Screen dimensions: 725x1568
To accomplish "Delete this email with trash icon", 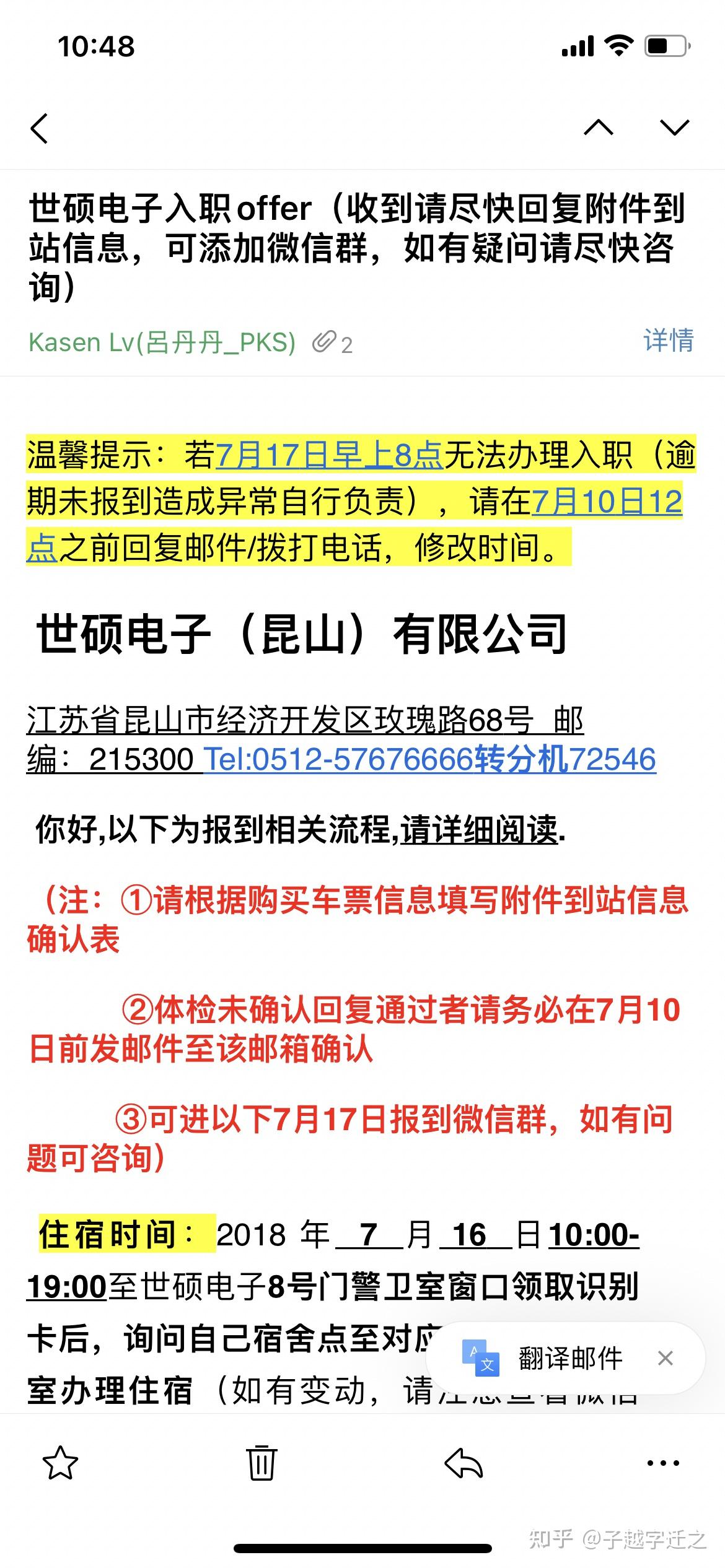I will click(261, 1463).
